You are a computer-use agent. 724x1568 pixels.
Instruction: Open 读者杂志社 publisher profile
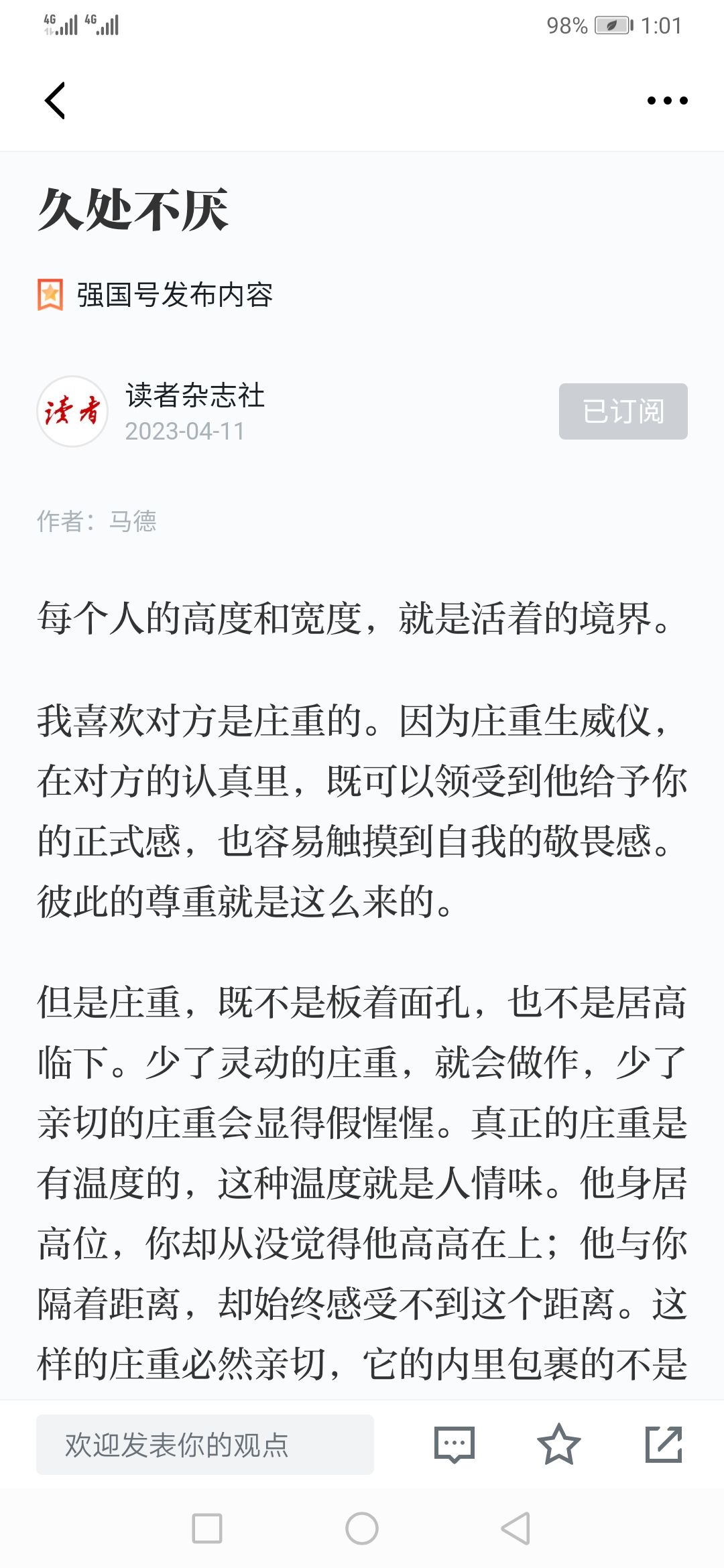pyautogui.click(x=194, y=395)
